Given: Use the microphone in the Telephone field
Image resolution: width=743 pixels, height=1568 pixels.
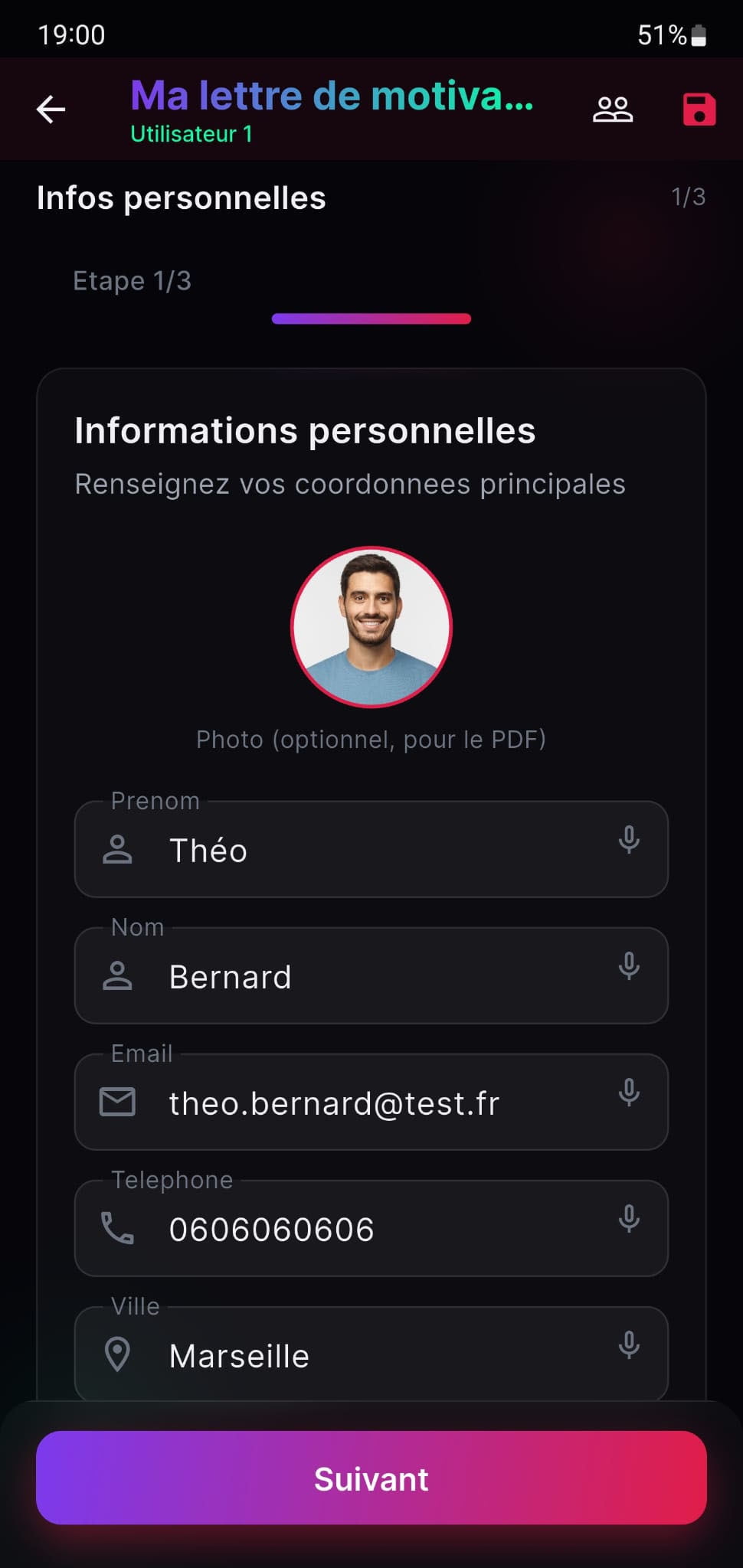Looking at the screenshot, I should click(629, 1219).
